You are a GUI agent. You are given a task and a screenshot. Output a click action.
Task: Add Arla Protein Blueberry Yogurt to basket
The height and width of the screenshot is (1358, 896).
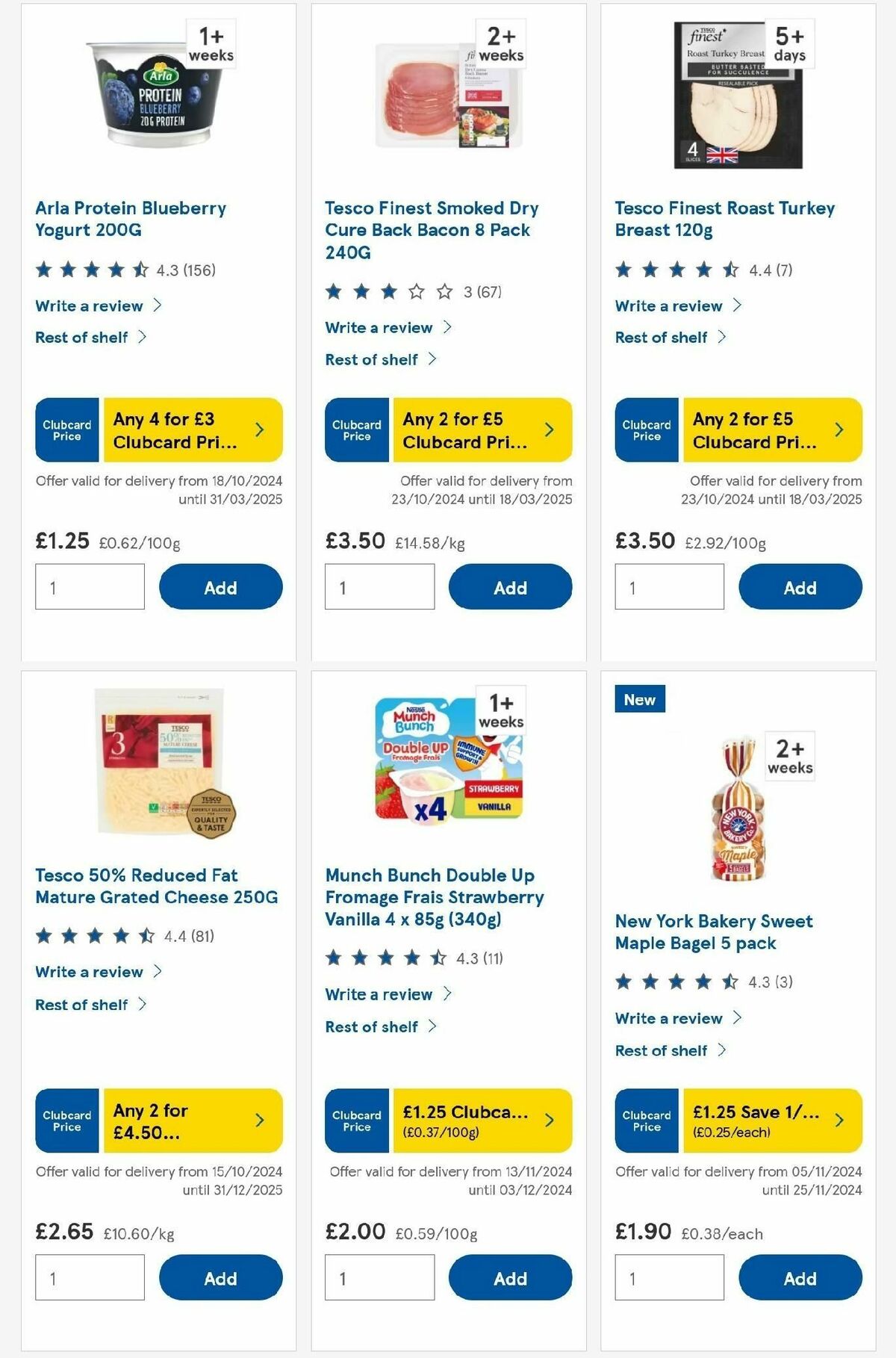pos(220,587)
